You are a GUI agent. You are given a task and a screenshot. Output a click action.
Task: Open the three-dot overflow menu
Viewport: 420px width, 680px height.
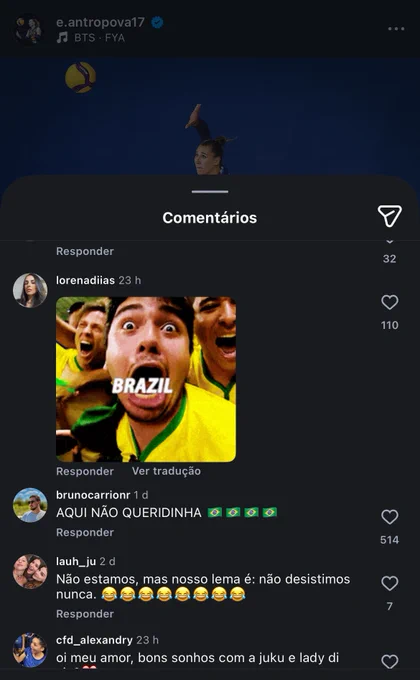click(396, 29)
